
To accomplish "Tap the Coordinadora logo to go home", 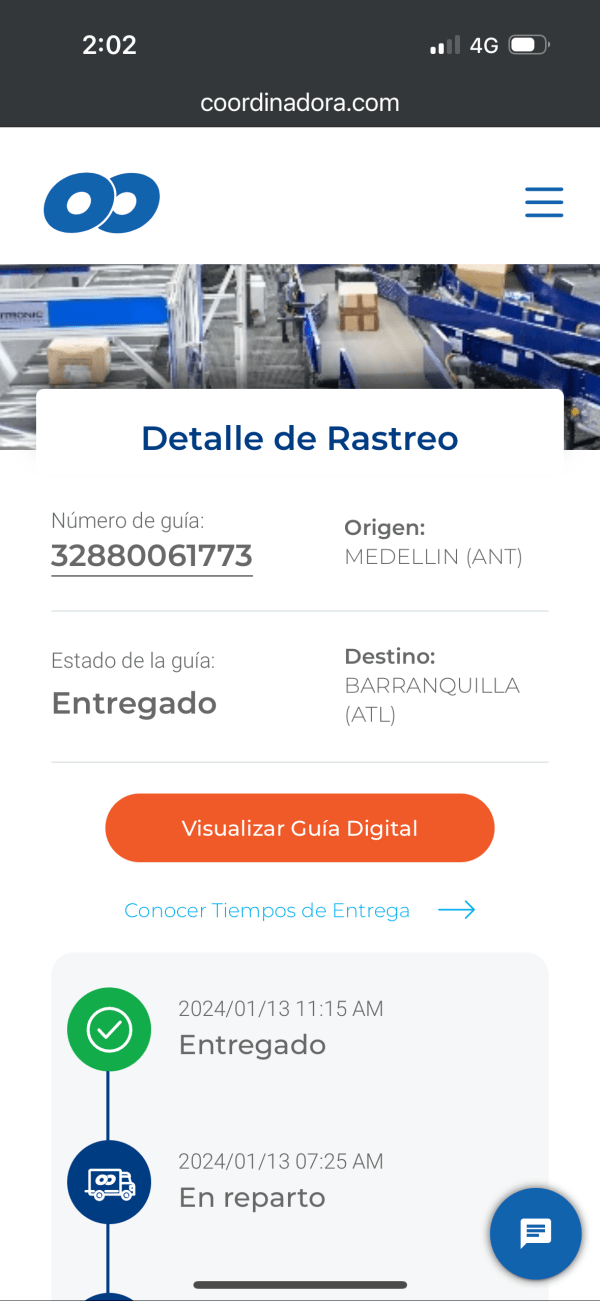I will pyautogui.click(x=102, y=202).
